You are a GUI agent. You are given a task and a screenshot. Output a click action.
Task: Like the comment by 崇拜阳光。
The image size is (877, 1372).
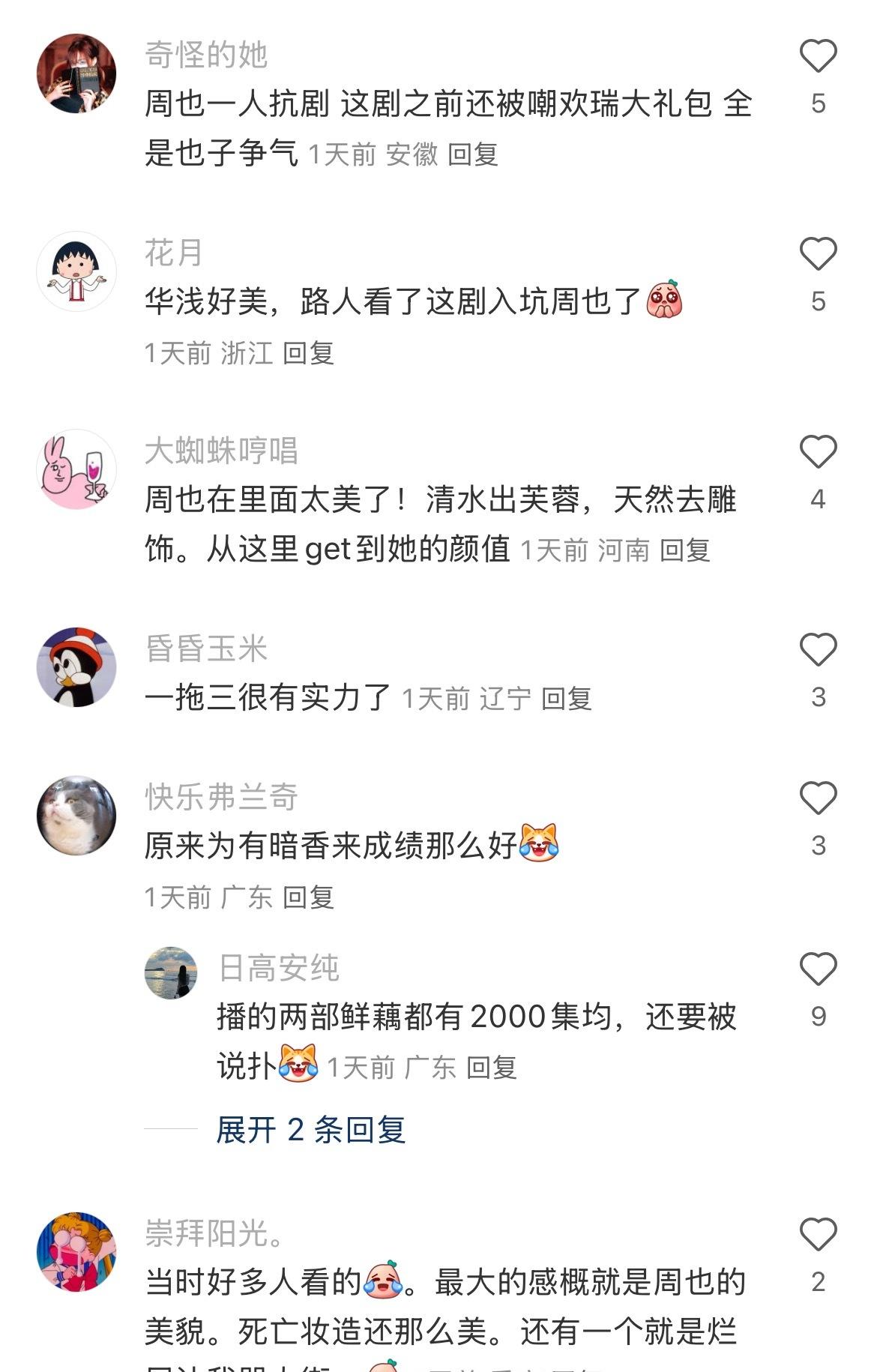pos(818,1234)
